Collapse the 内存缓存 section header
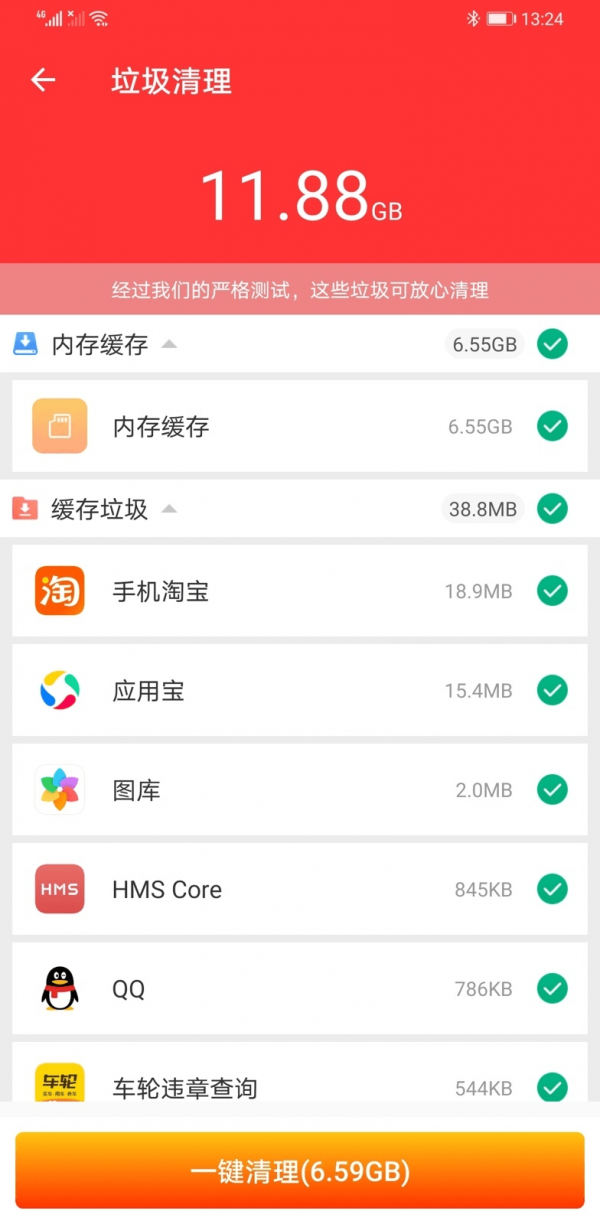 pos(169,345)
